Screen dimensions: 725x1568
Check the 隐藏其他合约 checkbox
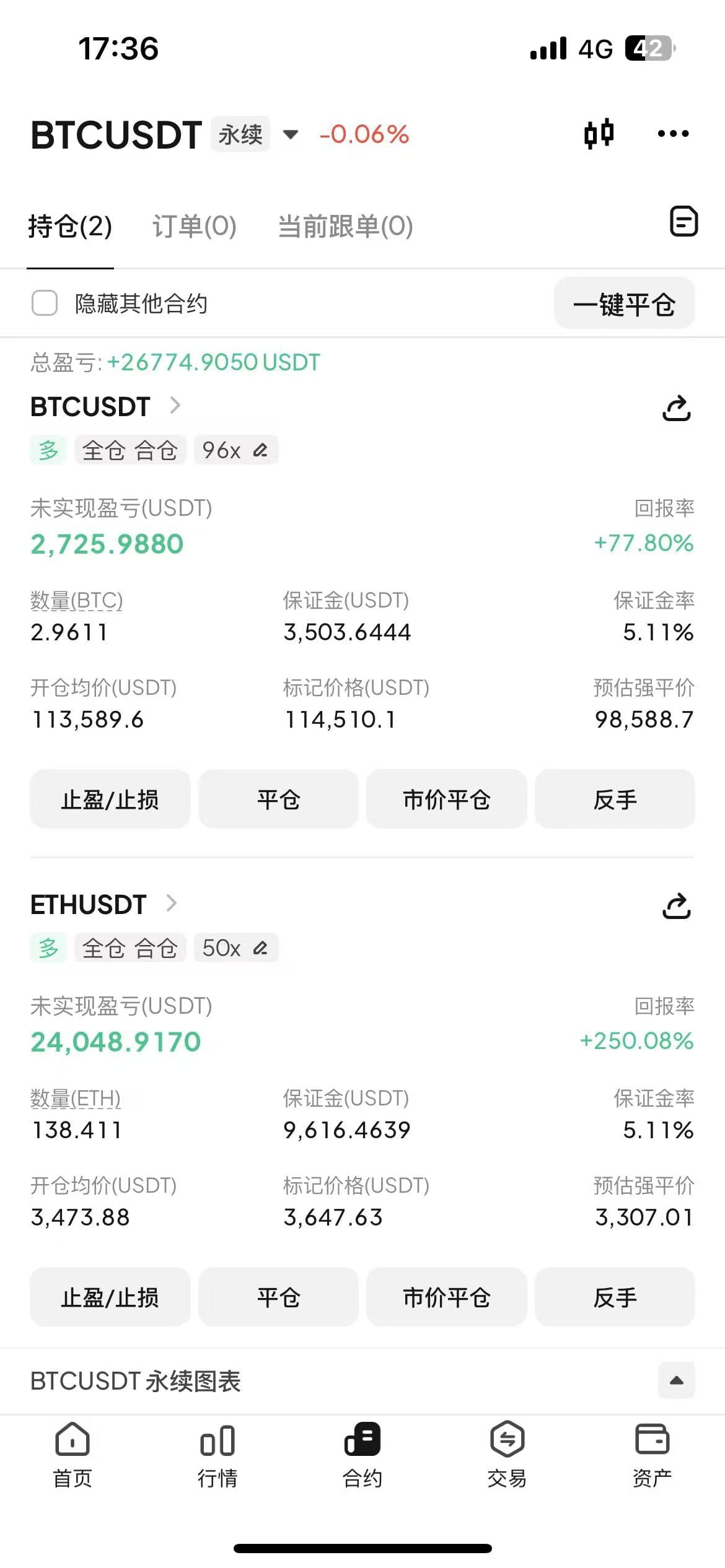45,303
